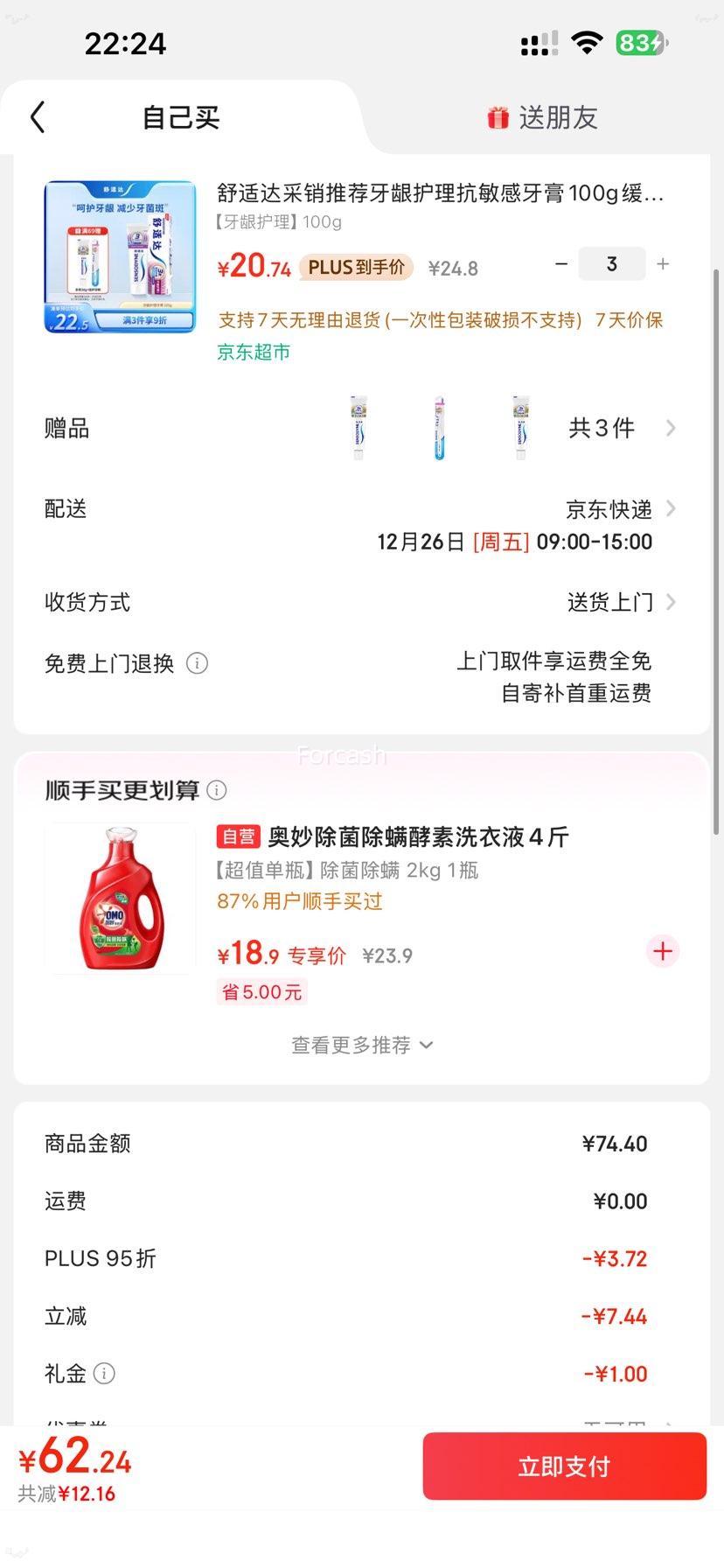Screen dimensions: 724x1568
Task: Decrease toothpaste quantity with minus control
Action: pyautogui.click(x=560, y=263)
